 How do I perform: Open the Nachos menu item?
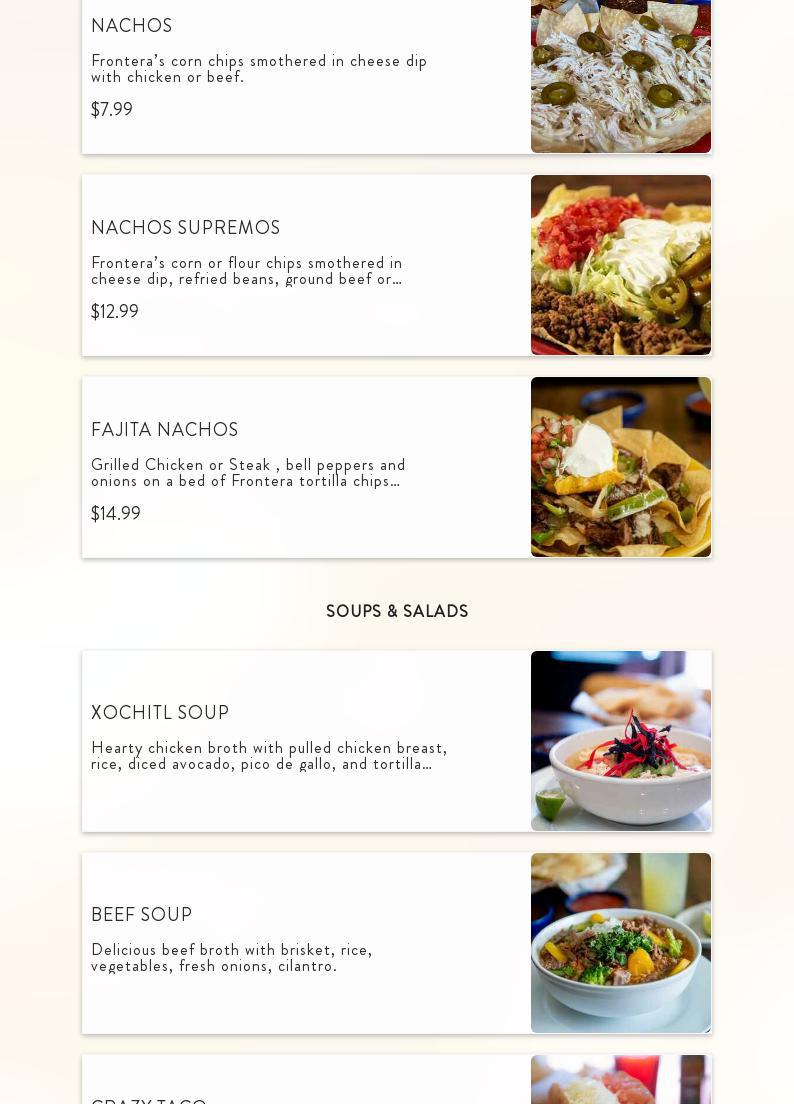396,76
